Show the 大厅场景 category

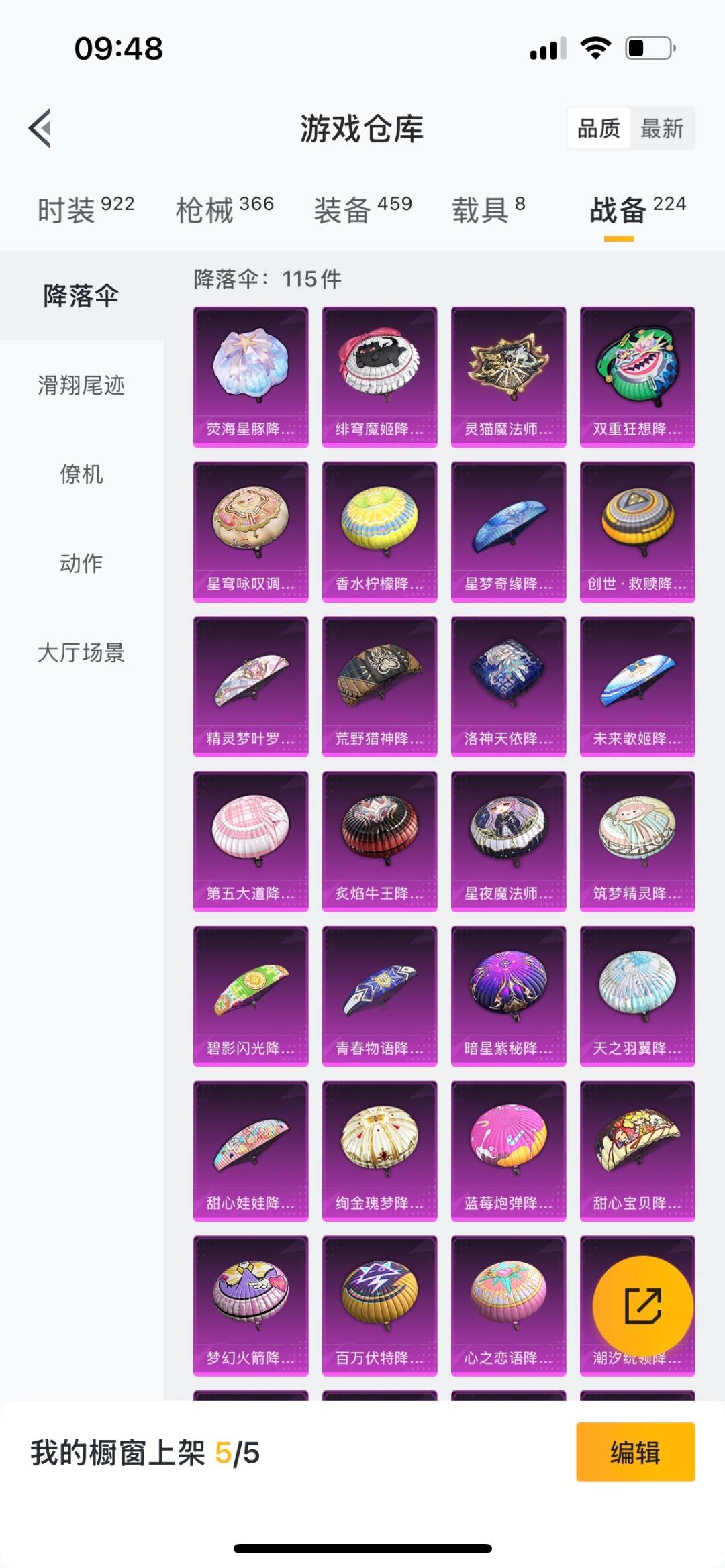coord(81,652)
